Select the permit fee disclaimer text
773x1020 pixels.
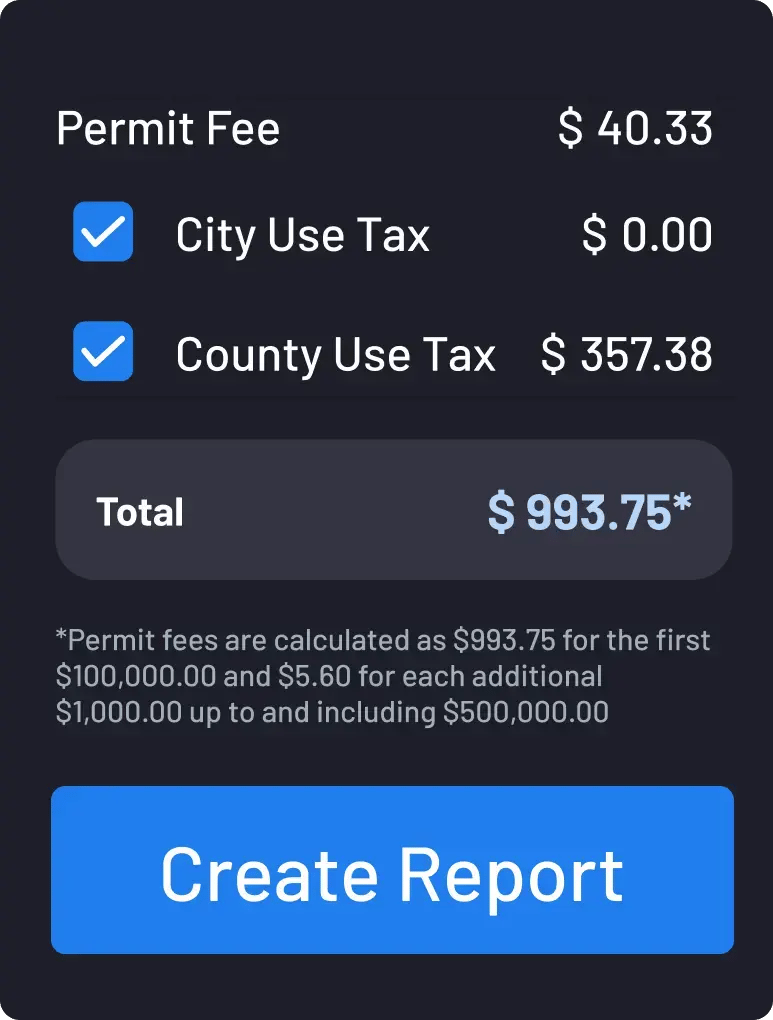(384, 676)
